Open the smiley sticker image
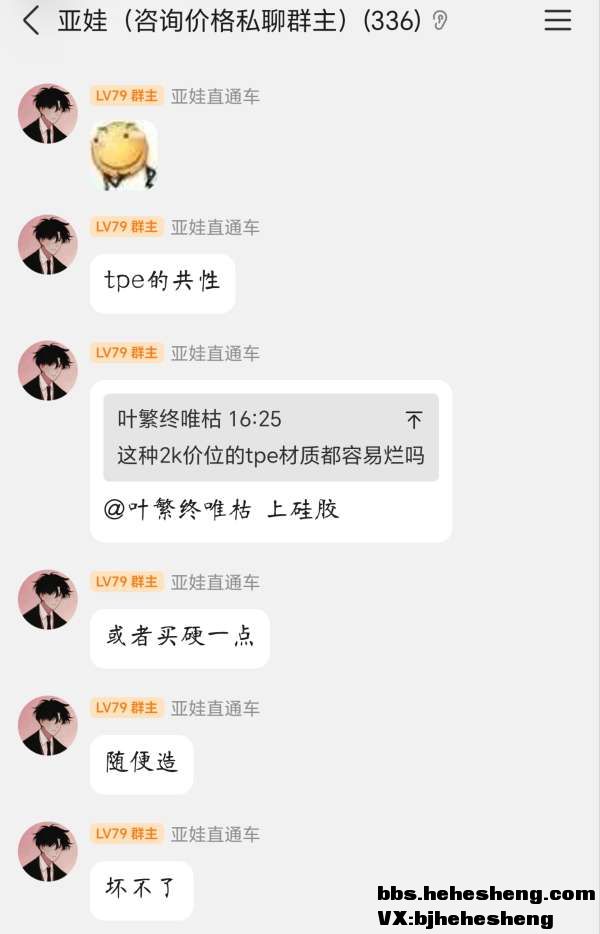The image size is (600, 934). point(124,155)
